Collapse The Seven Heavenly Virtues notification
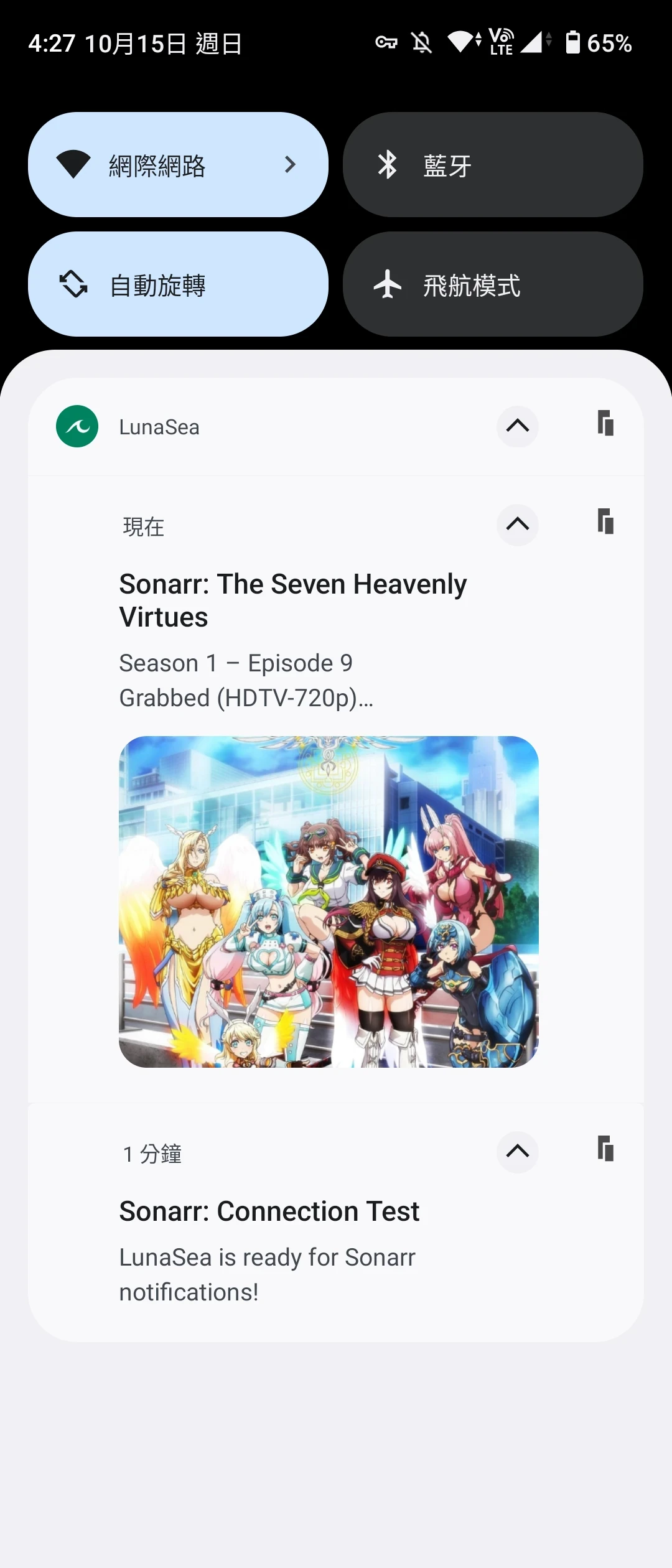The height and width of the screenshot is (1568, 672). click(517, 525)
